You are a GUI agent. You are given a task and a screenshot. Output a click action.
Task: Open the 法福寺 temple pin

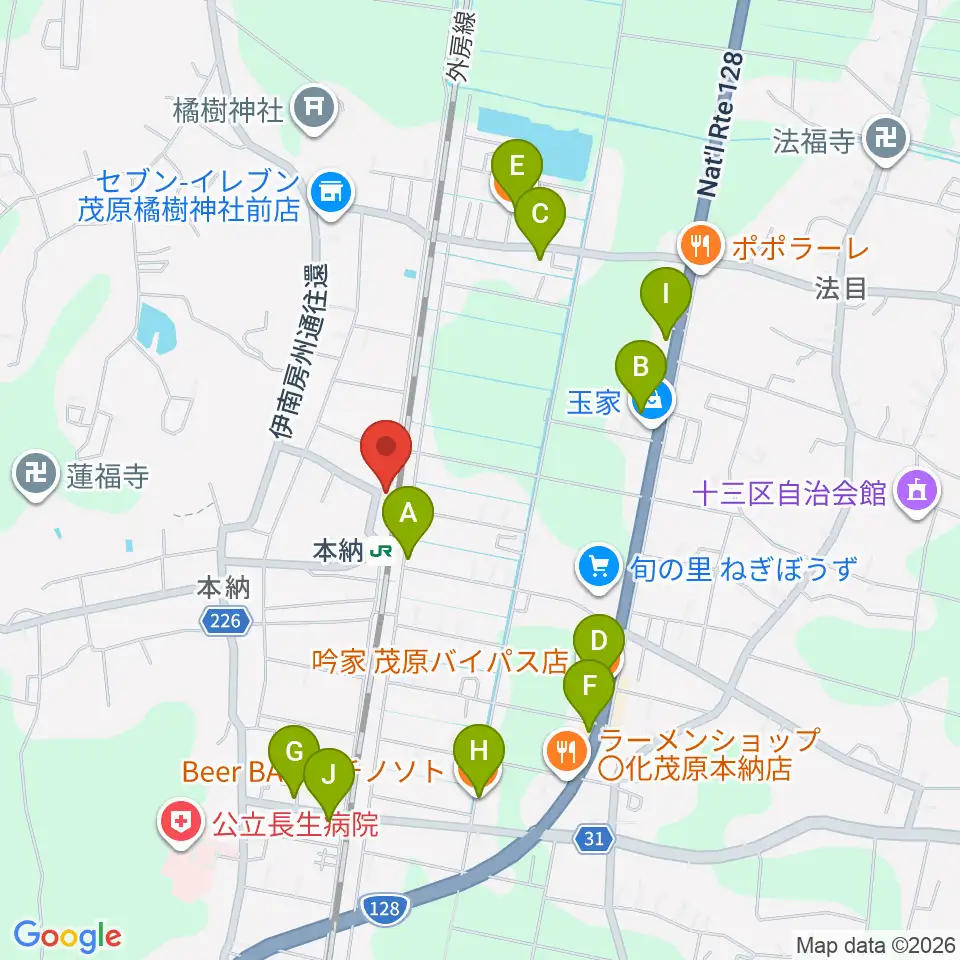(885, 141)
